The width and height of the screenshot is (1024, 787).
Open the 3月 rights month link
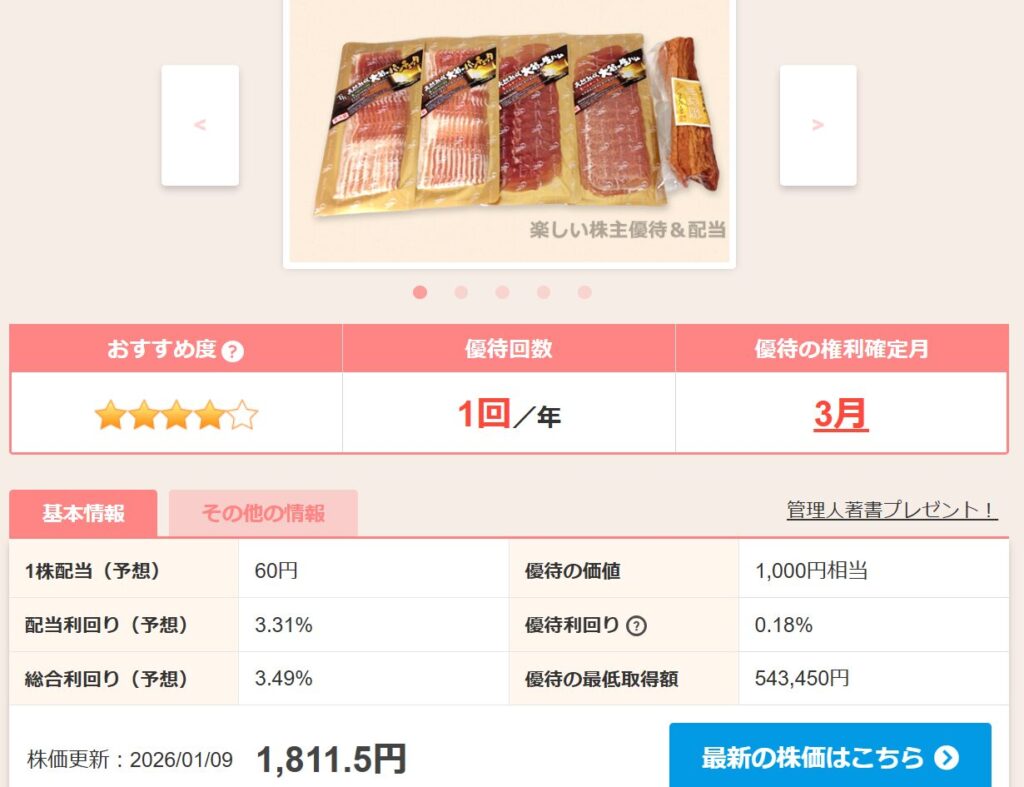coord(840,414)
